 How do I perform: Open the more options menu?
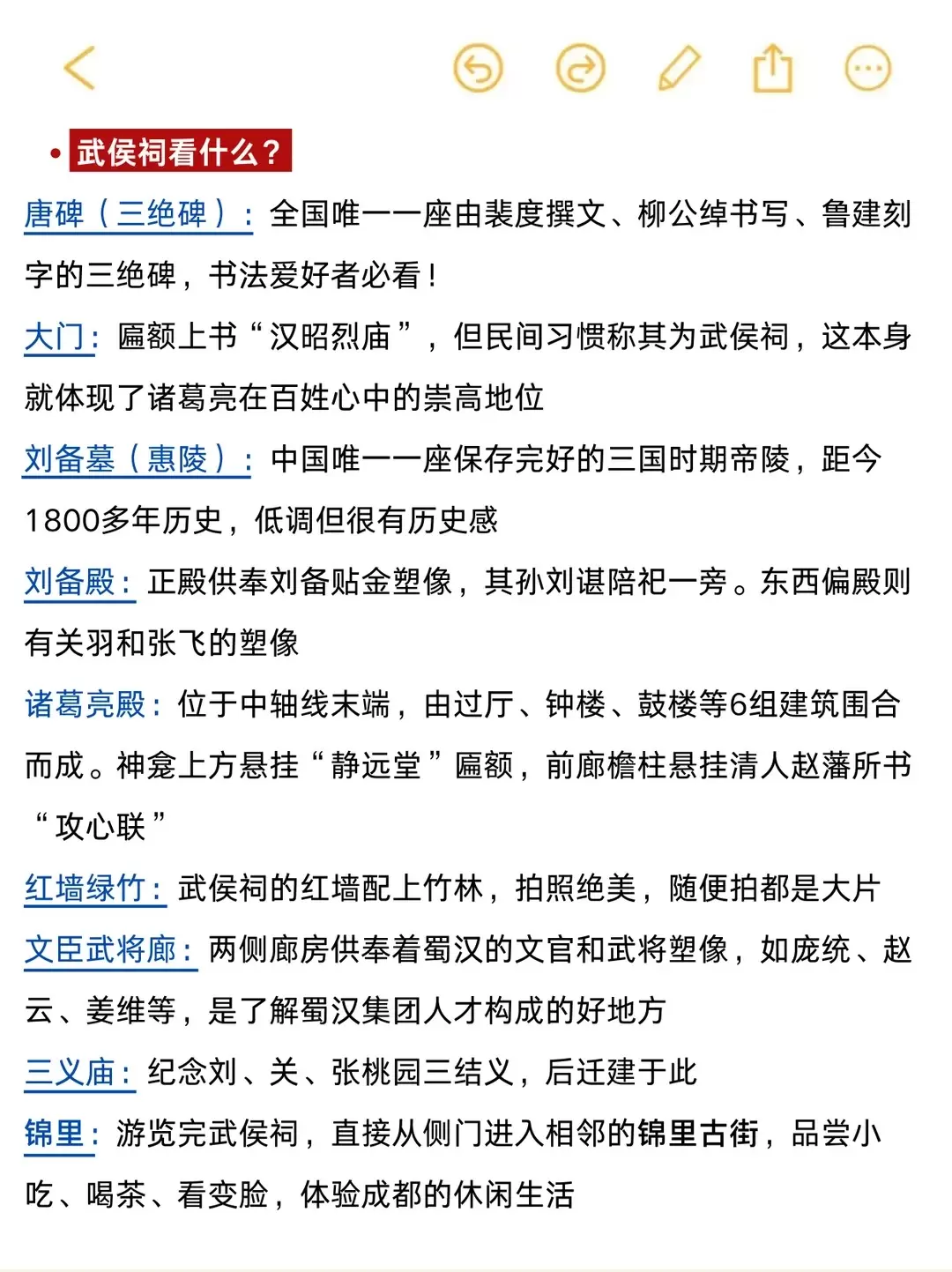(x=867, y=69)
